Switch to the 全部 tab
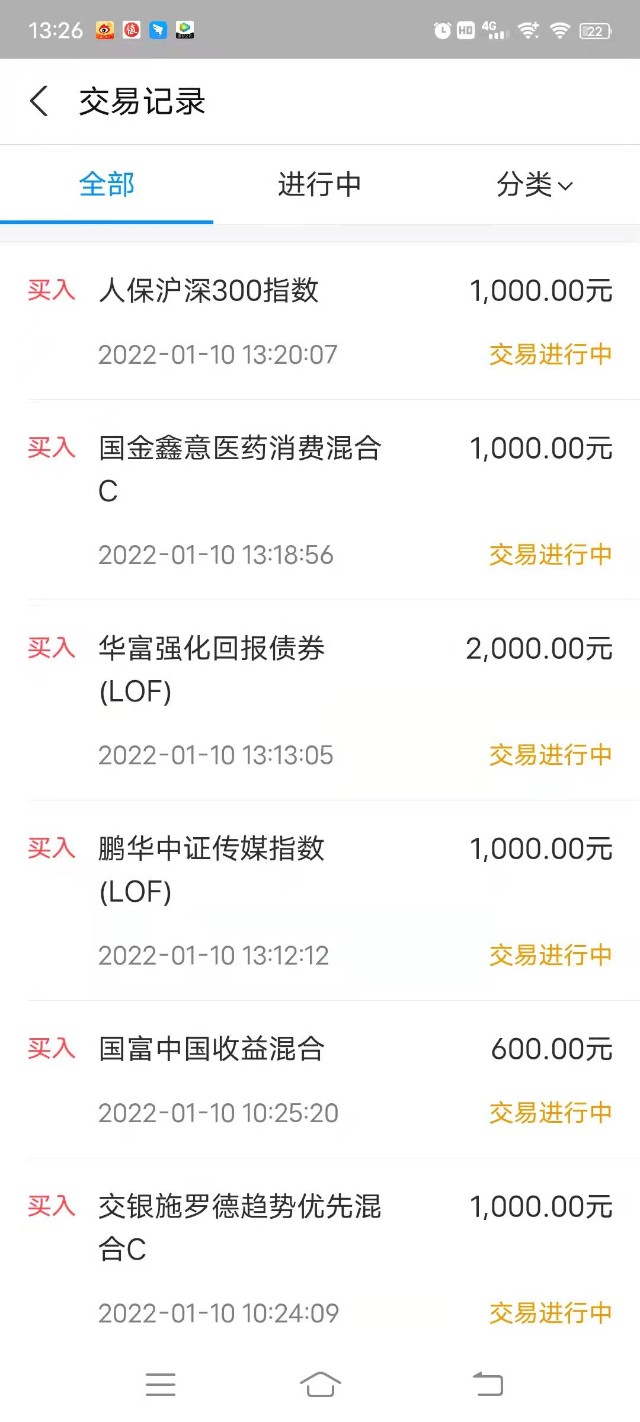 pos(107,185)
